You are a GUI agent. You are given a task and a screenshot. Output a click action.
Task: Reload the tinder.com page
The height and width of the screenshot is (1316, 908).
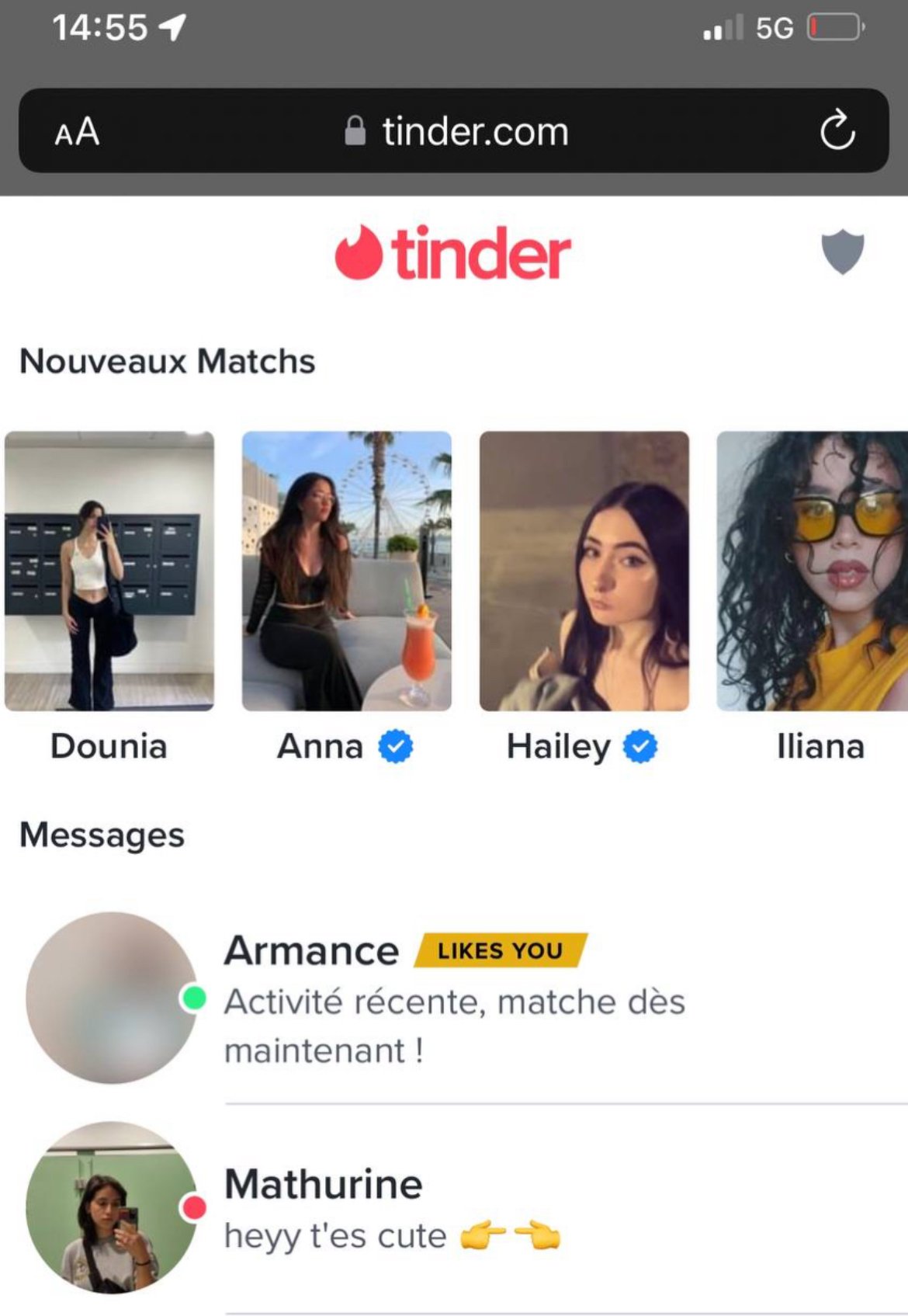837,131
